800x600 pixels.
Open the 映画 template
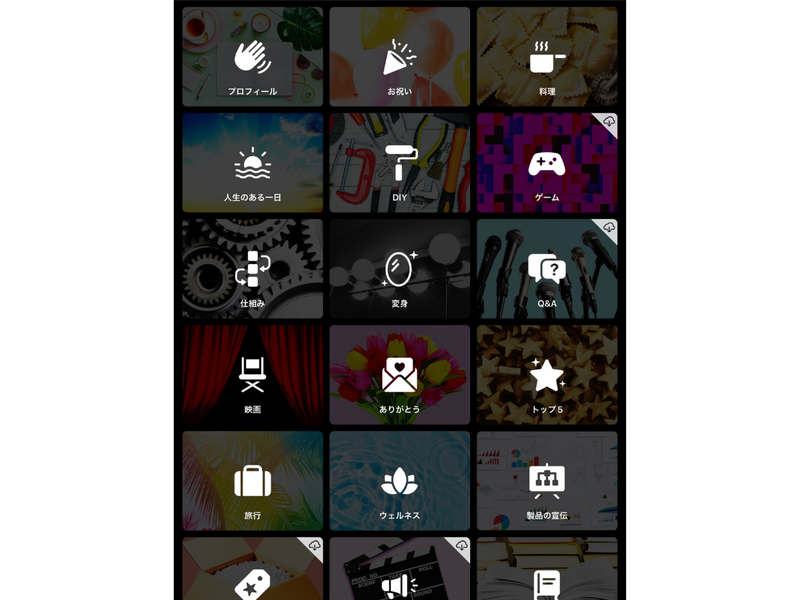252,375
